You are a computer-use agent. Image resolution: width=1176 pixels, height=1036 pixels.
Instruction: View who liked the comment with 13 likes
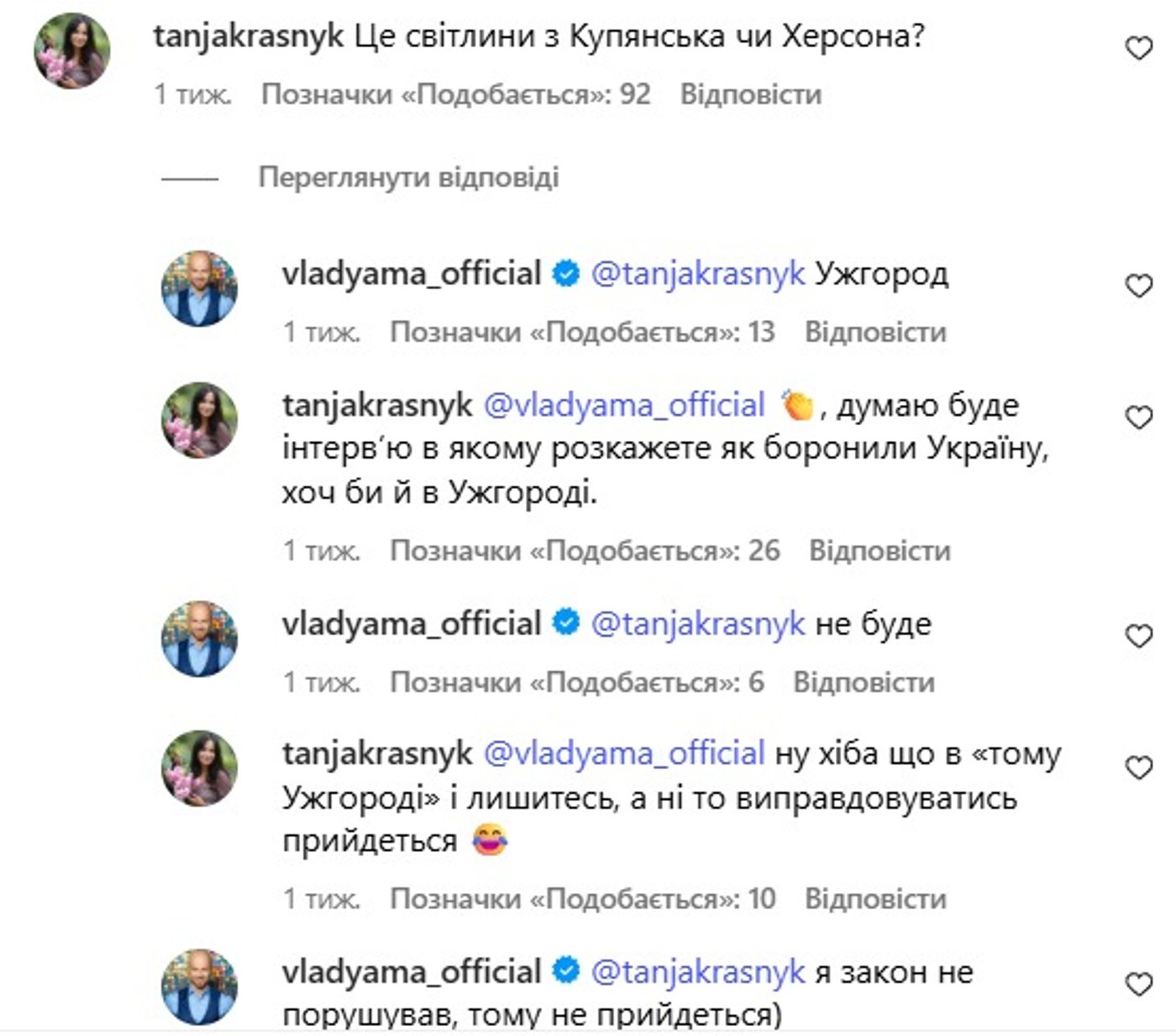582,332
